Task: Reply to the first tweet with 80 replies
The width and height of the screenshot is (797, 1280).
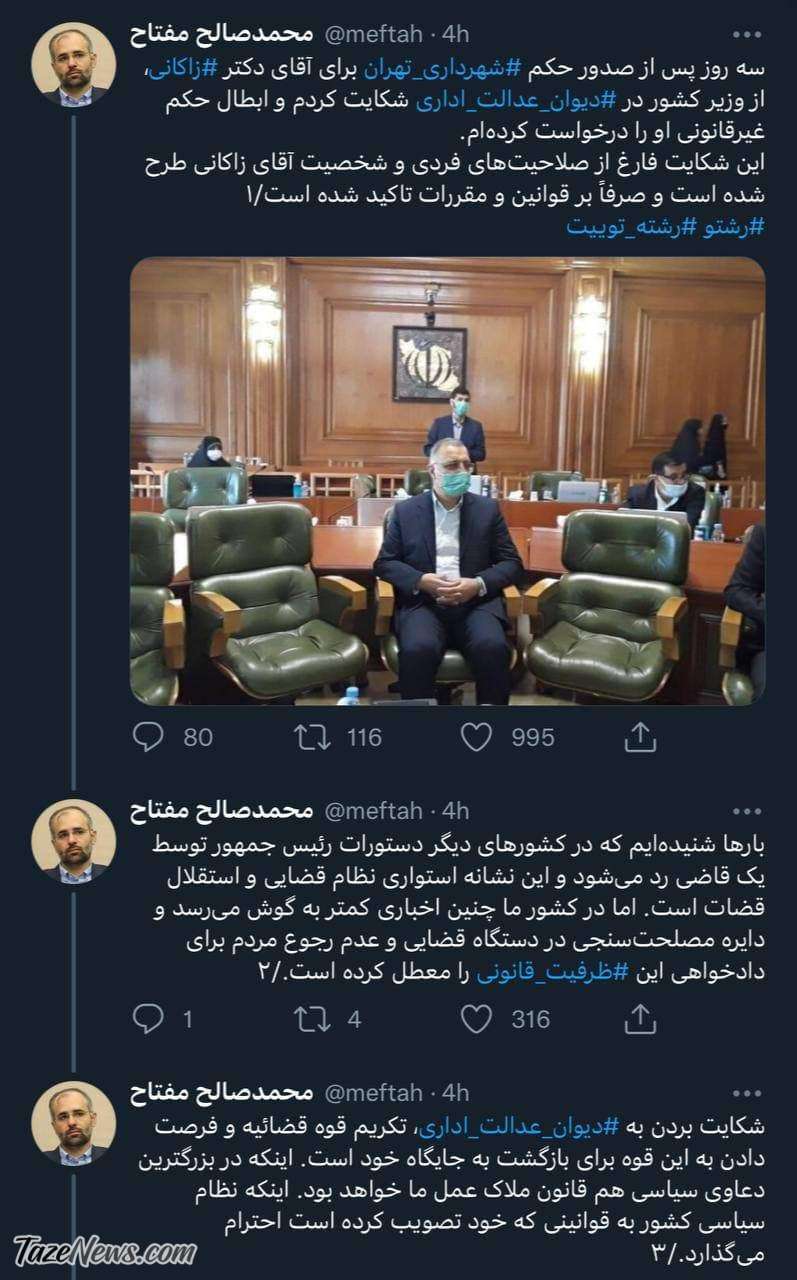Action: tap(148, 737)
